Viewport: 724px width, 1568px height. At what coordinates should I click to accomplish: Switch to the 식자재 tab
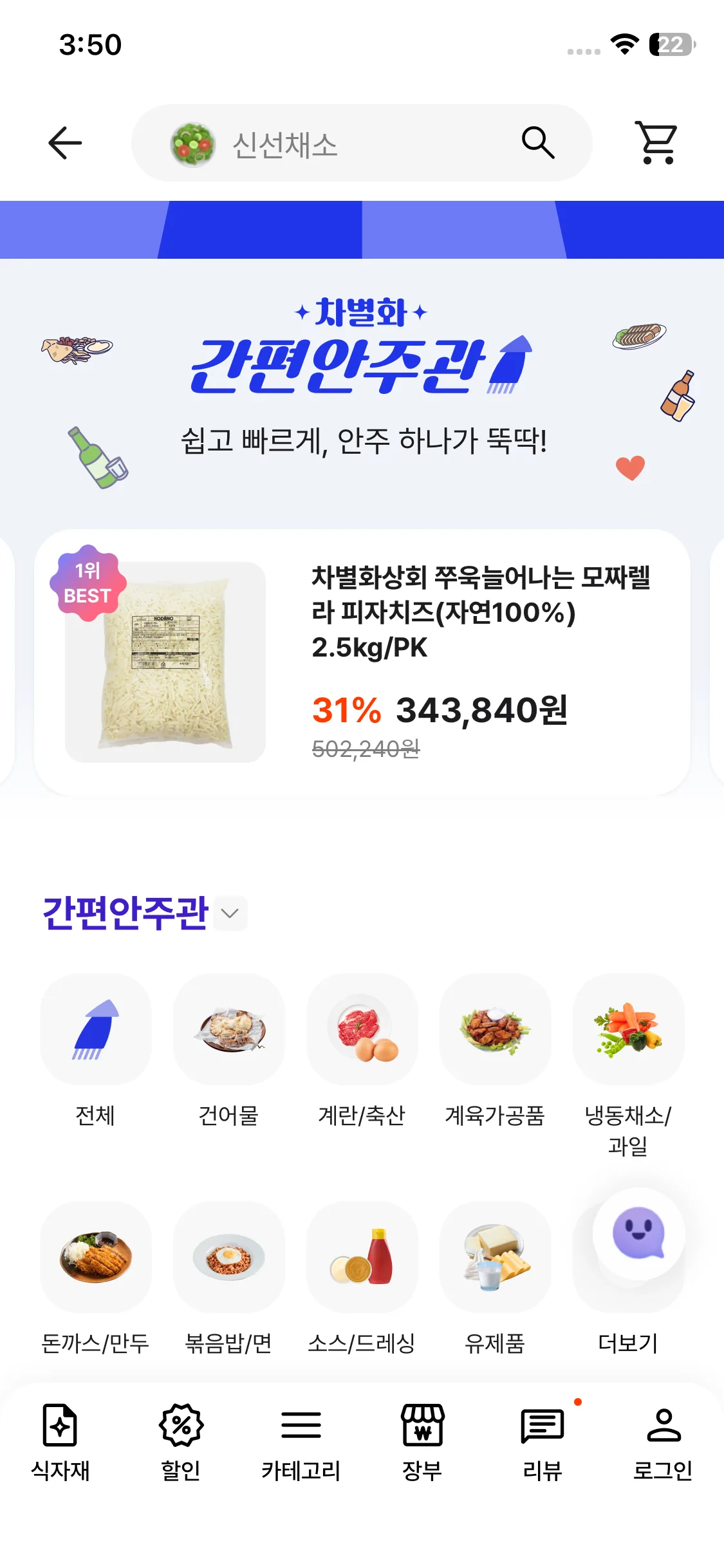tap(60, 1442)
